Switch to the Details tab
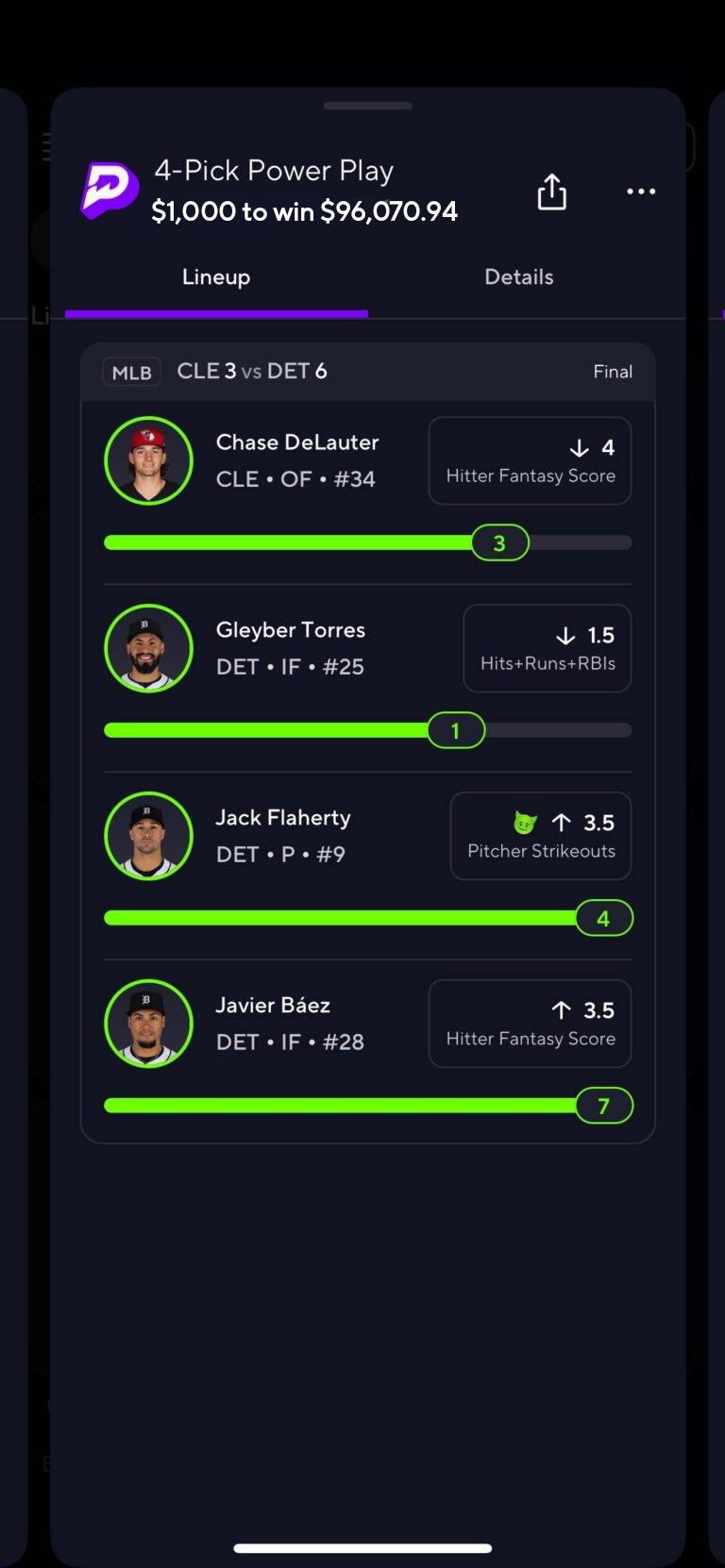 pyautogui.click(x=518, y=277)
